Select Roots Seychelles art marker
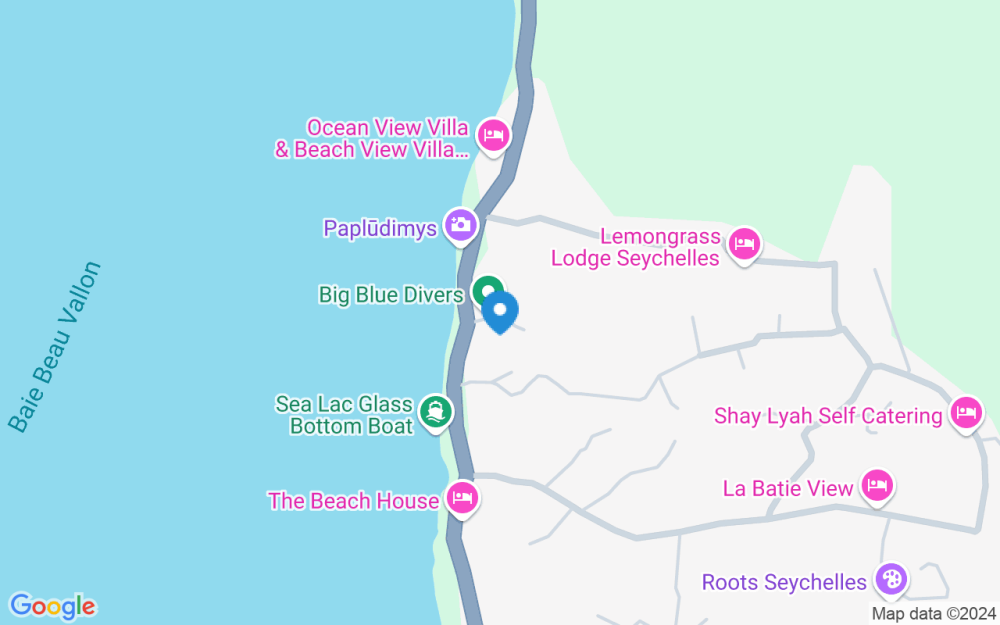 pyautogui.click(x=891, y=580)
